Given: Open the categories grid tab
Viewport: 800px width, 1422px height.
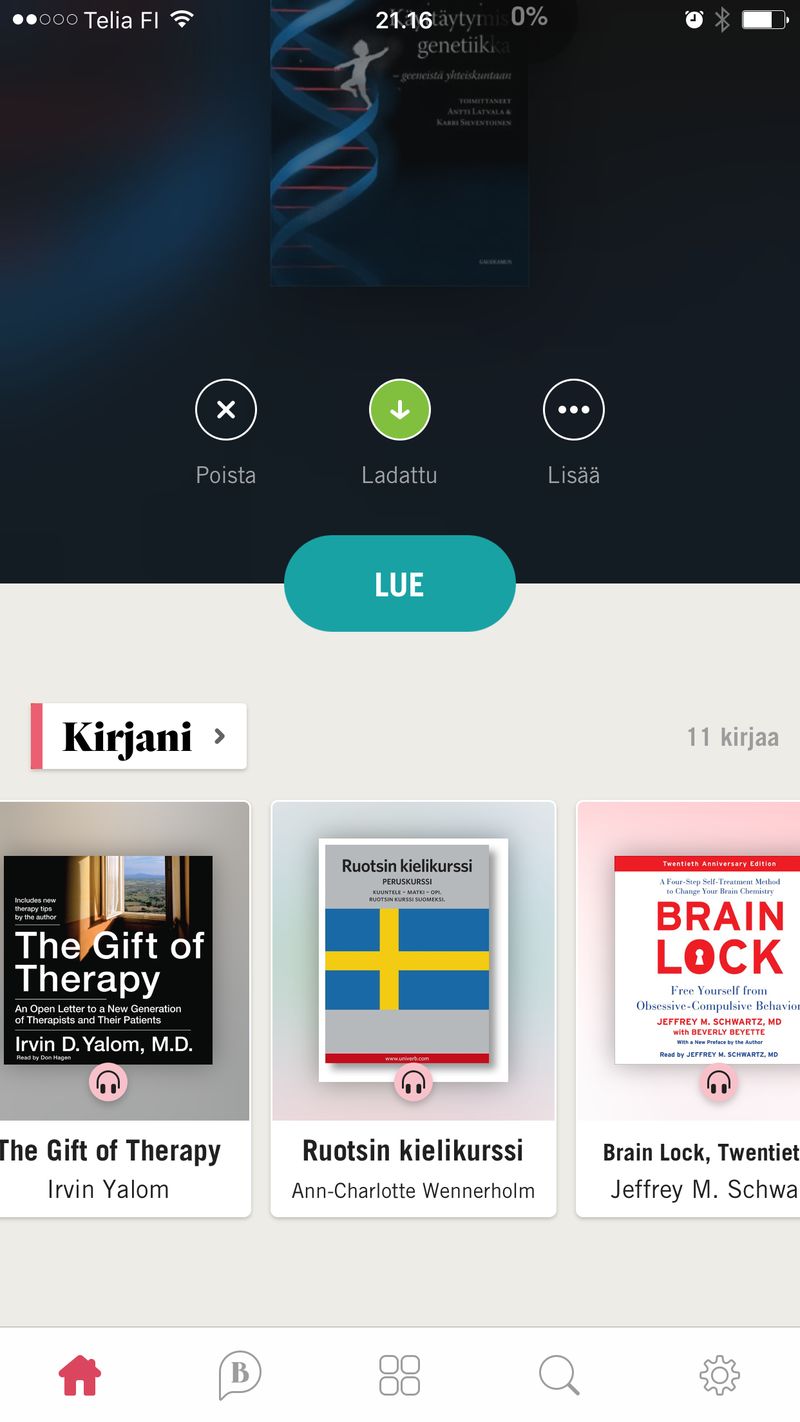Looking at the screenshot, I should coord(400,1376).
